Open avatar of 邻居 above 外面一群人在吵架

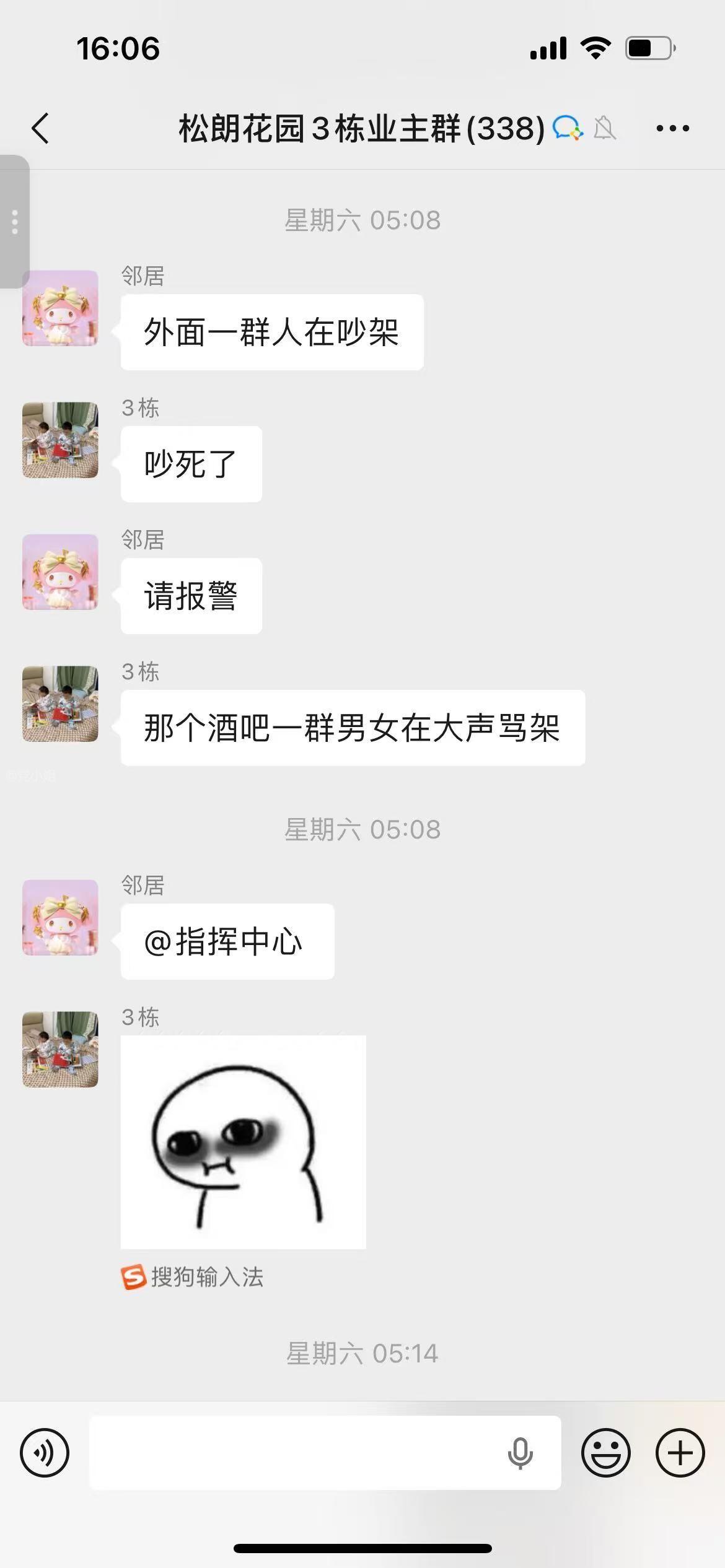pyautogui.click(x=60, y=308)
